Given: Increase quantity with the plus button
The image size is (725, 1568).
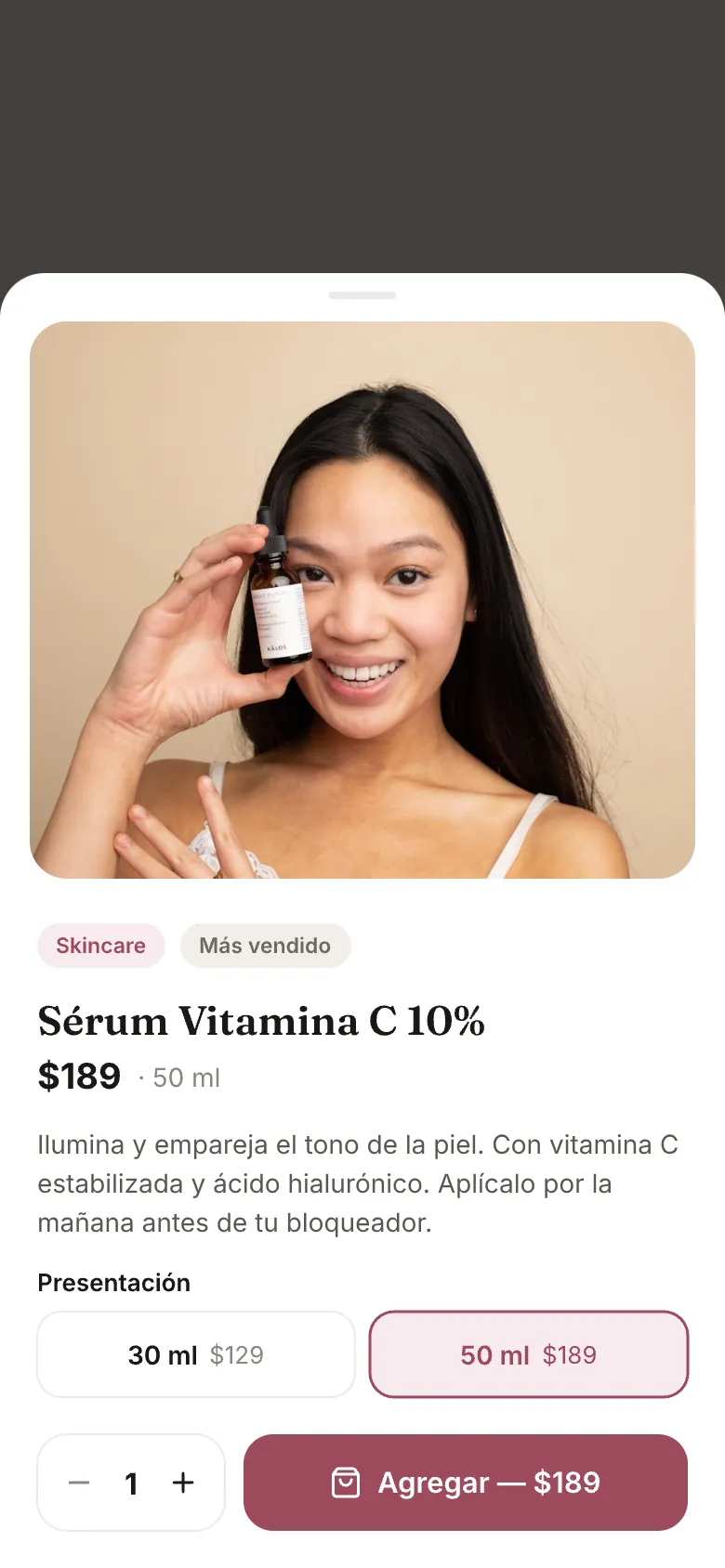Looking at the screenshot, I should (183, 1483).
